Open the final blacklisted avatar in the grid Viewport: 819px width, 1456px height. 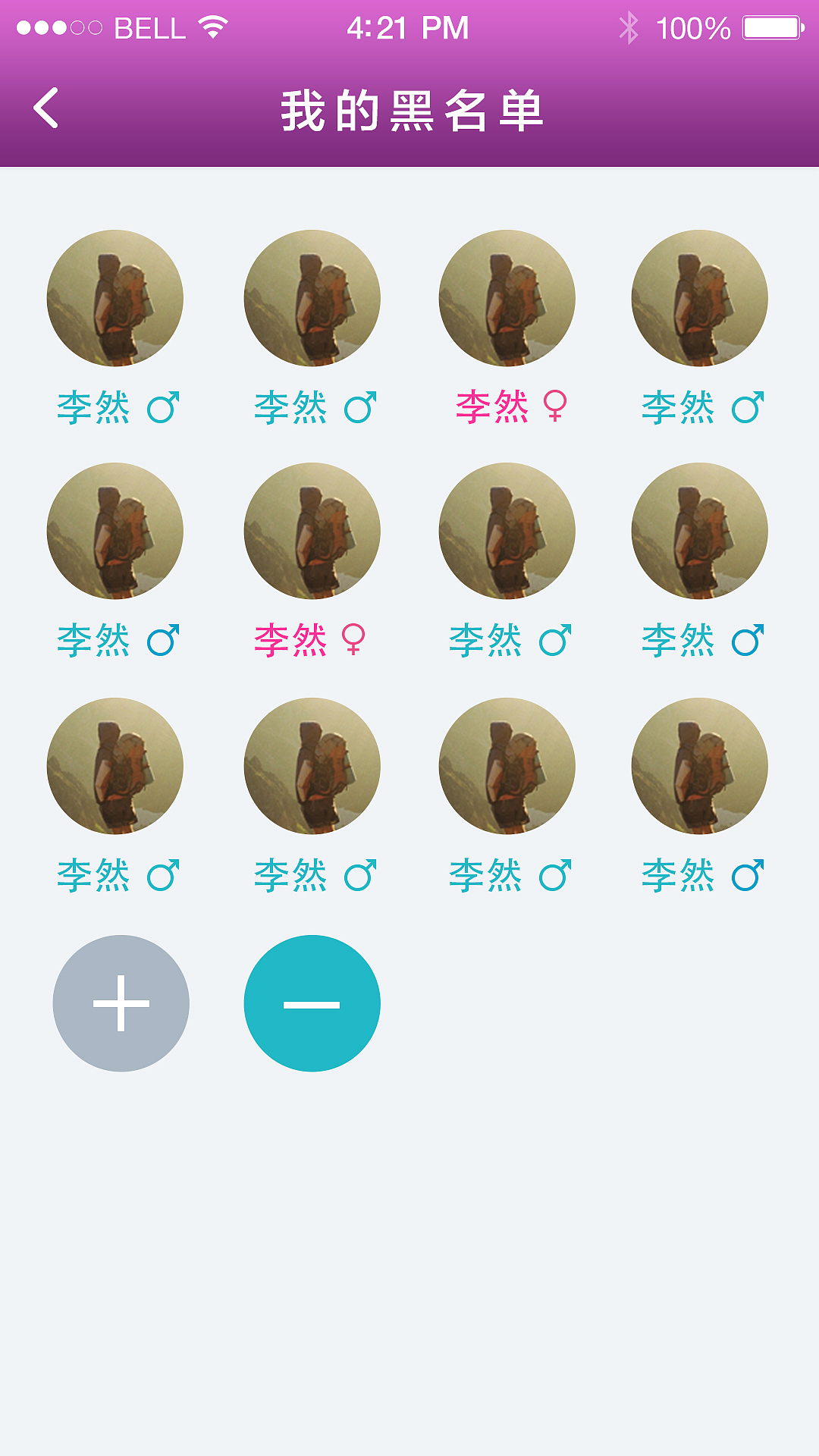(701, 767)
